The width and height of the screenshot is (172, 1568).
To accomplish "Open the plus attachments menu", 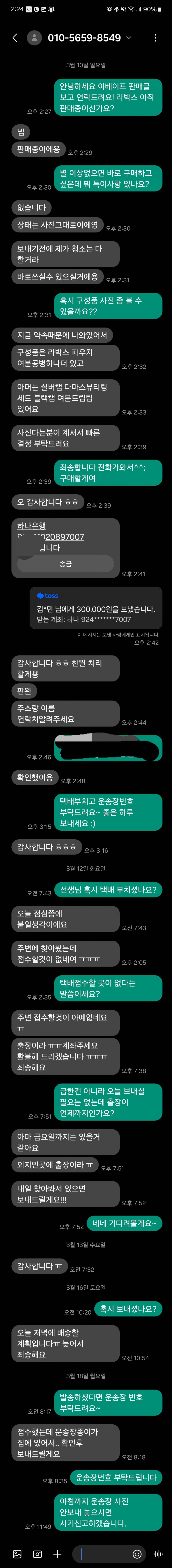I will (57, 1553).
